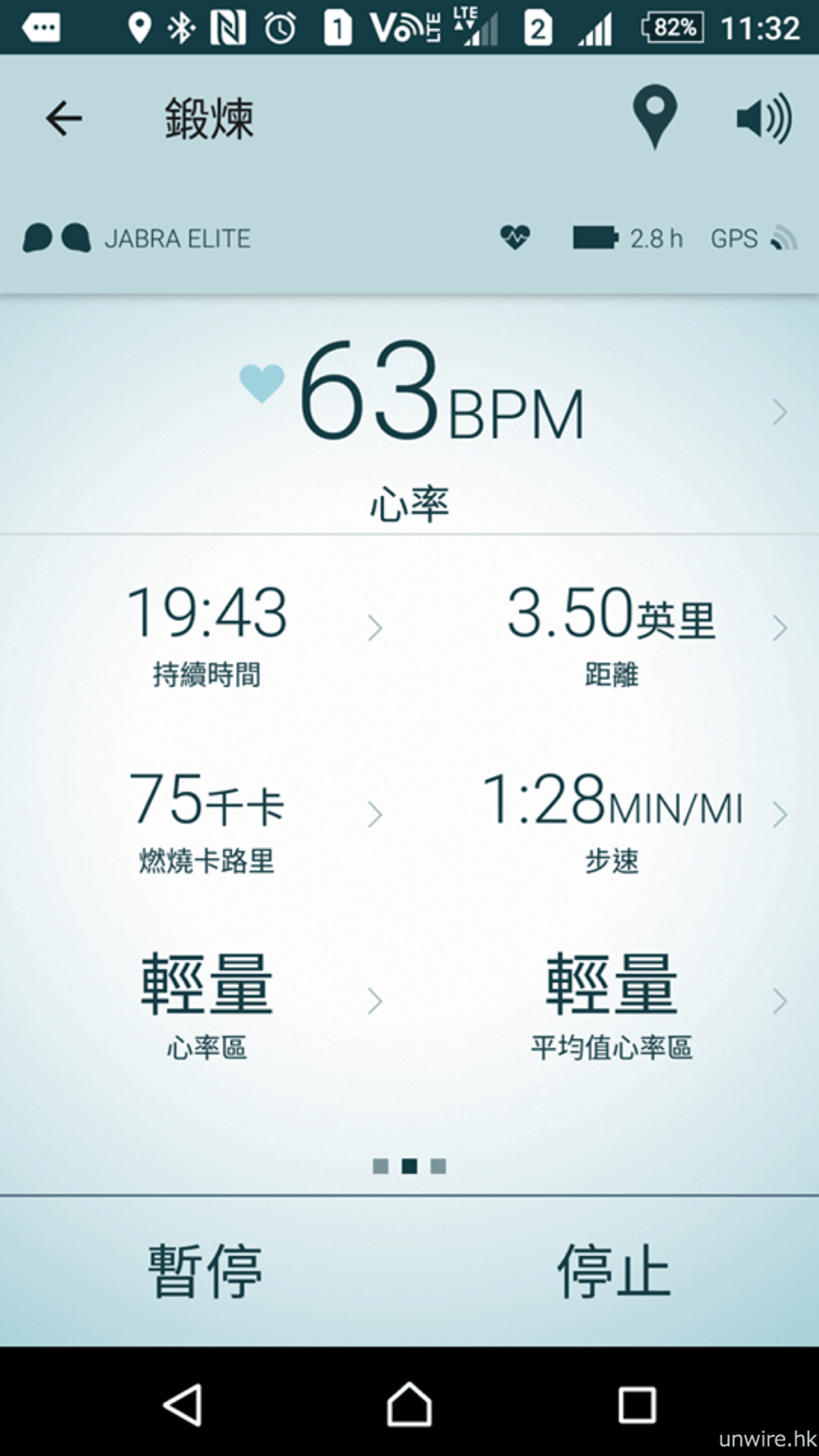Image resolution: width=819 pixels, height=1456 pixels.
Task: Tap the page indicator dots
Action: click(409, 1166)
